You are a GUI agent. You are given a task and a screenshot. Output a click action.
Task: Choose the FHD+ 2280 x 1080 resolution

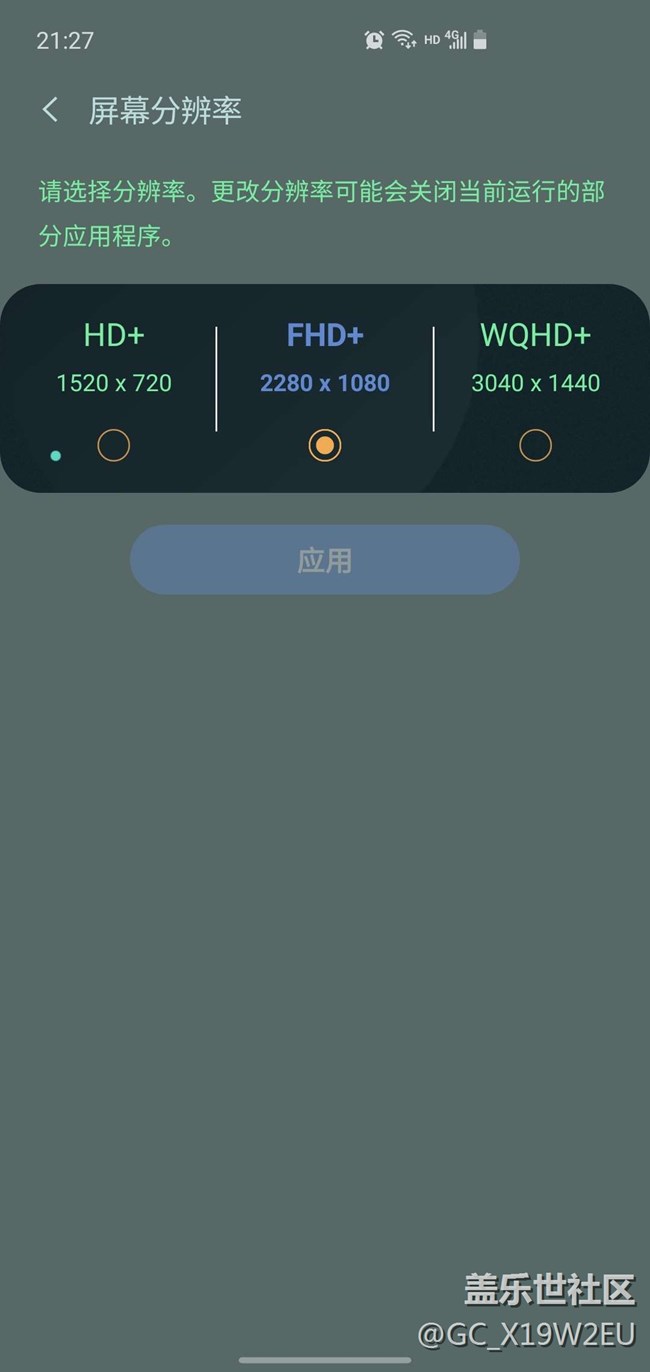325,445
